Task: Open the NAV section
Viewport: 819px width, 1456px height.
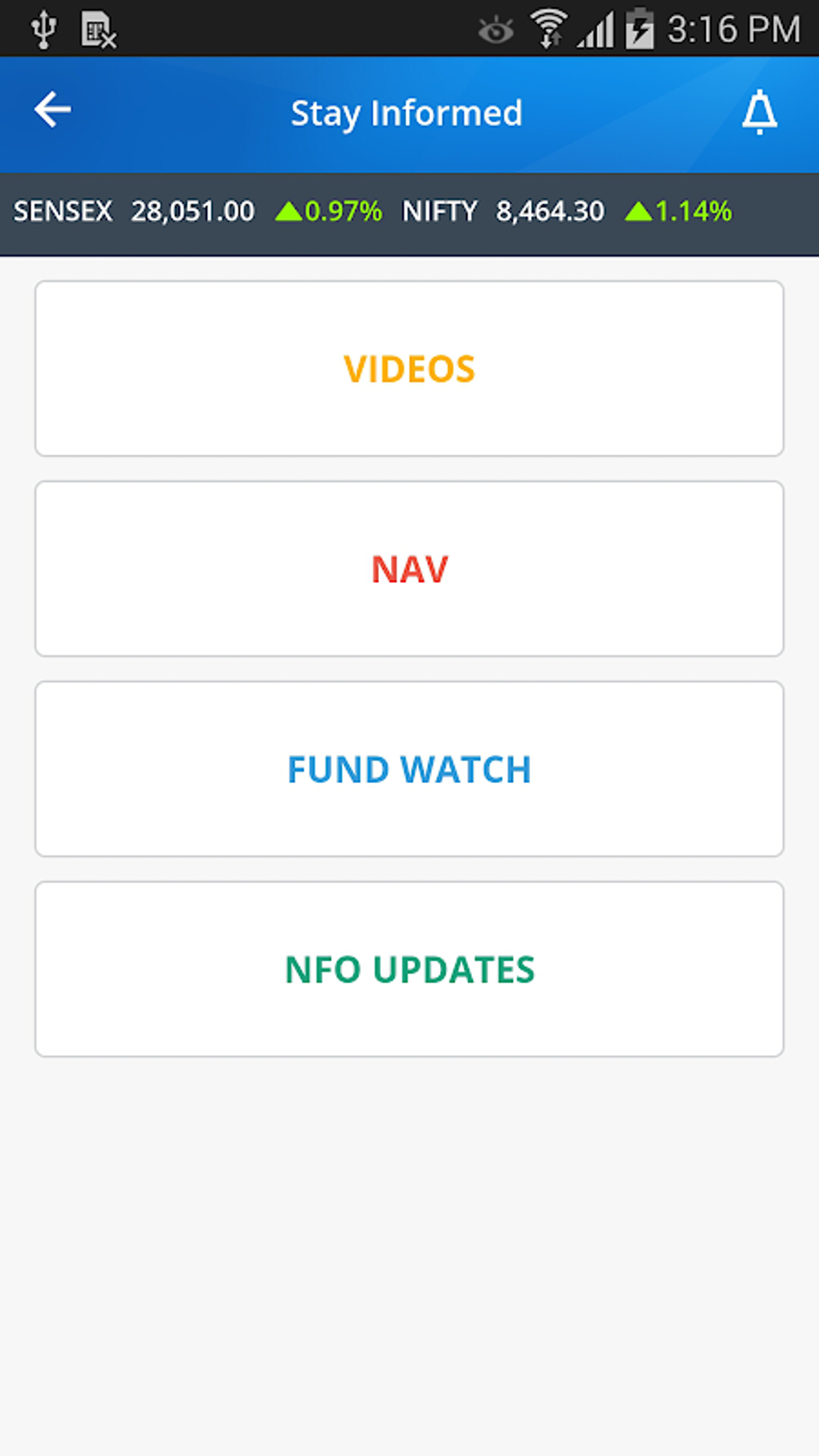Action: 409,569
